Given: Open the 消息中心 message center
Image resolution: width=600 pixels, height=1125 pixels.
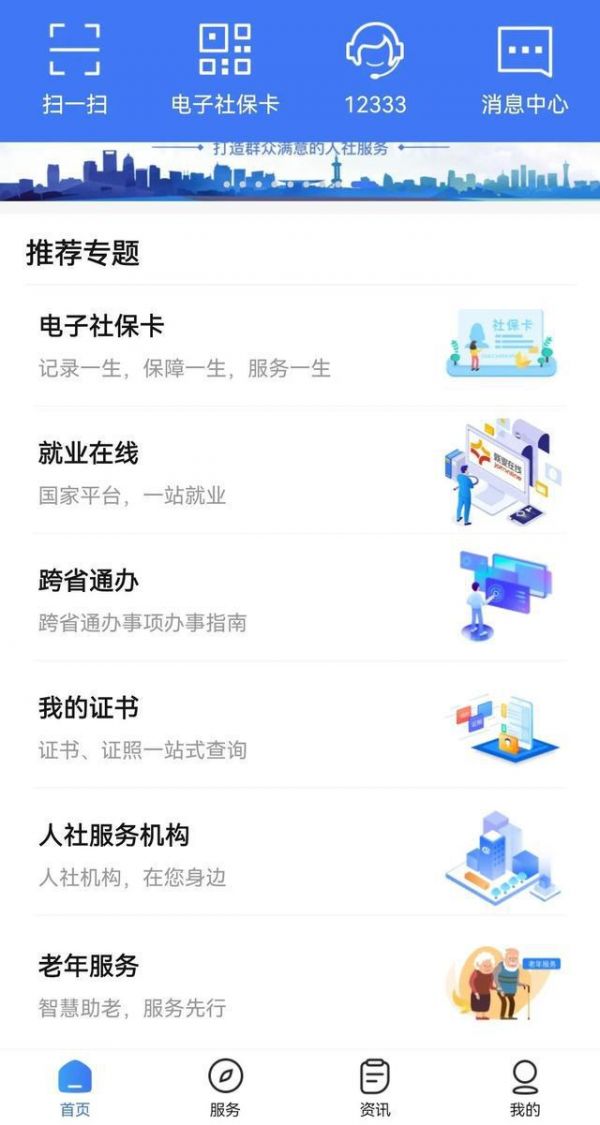Looking at the screenshot, I should point(525,68).
